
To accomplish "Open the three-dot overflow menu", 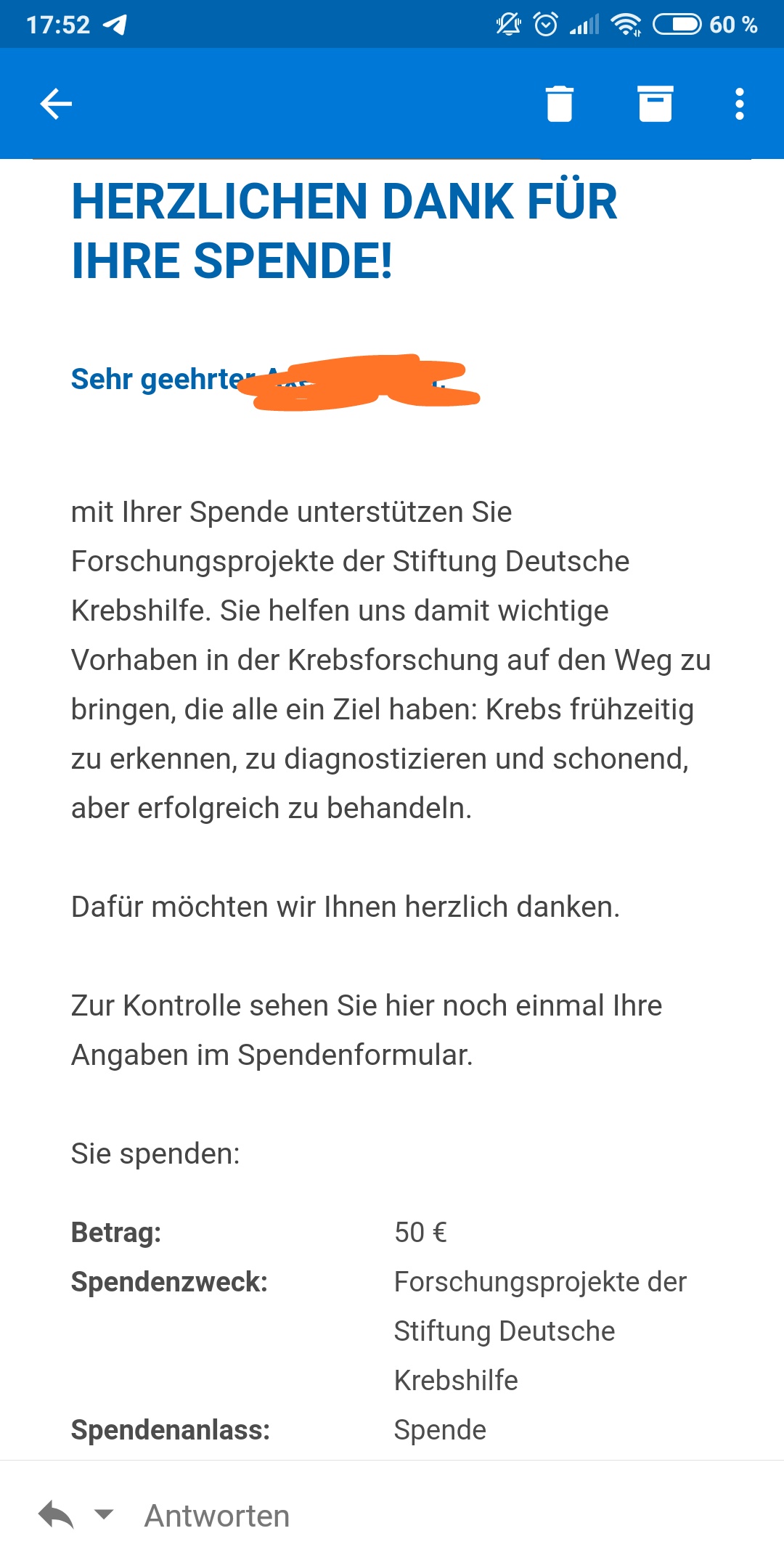I will (x=739, y=104).
